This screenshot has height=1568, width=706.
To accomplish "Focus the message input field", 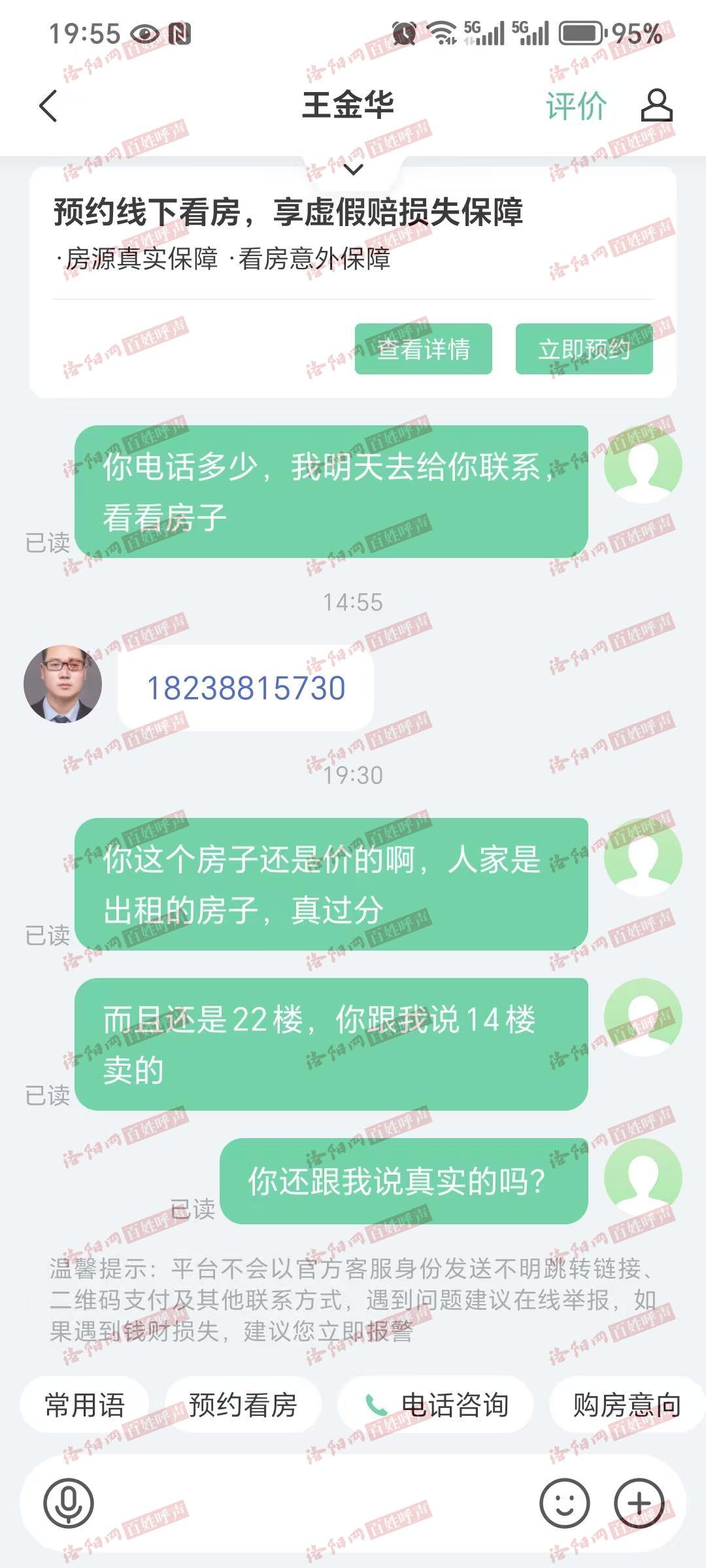I will (314, 1503).
